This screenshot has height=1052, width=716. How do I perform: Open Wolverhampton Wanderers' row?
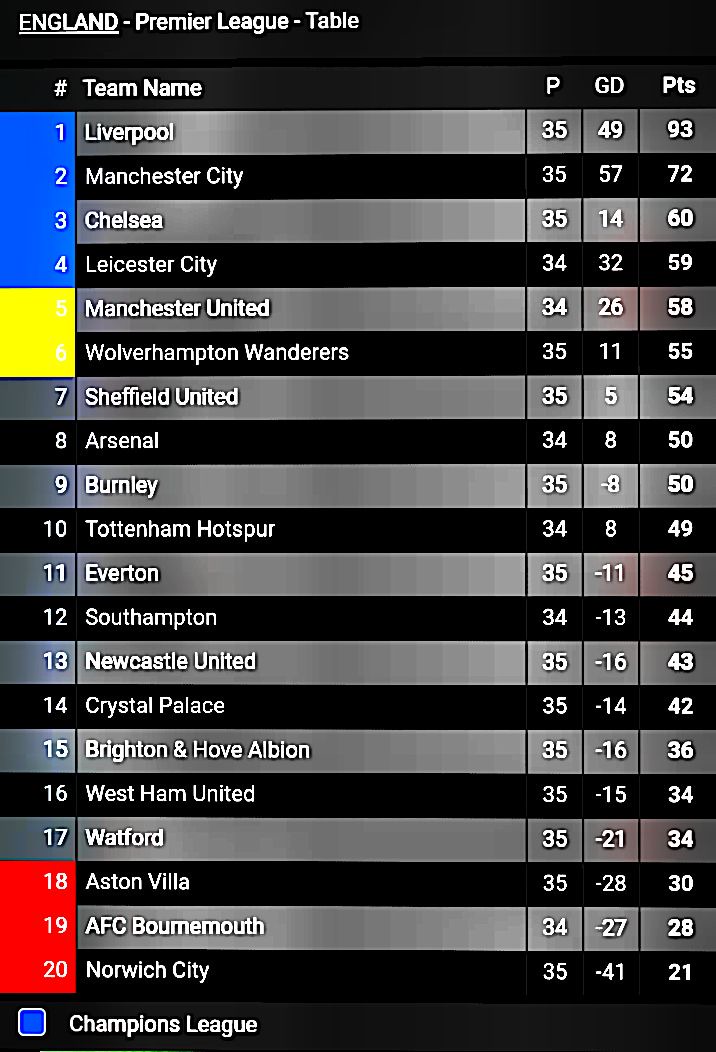pyautogui.click(x=217, y=352)
